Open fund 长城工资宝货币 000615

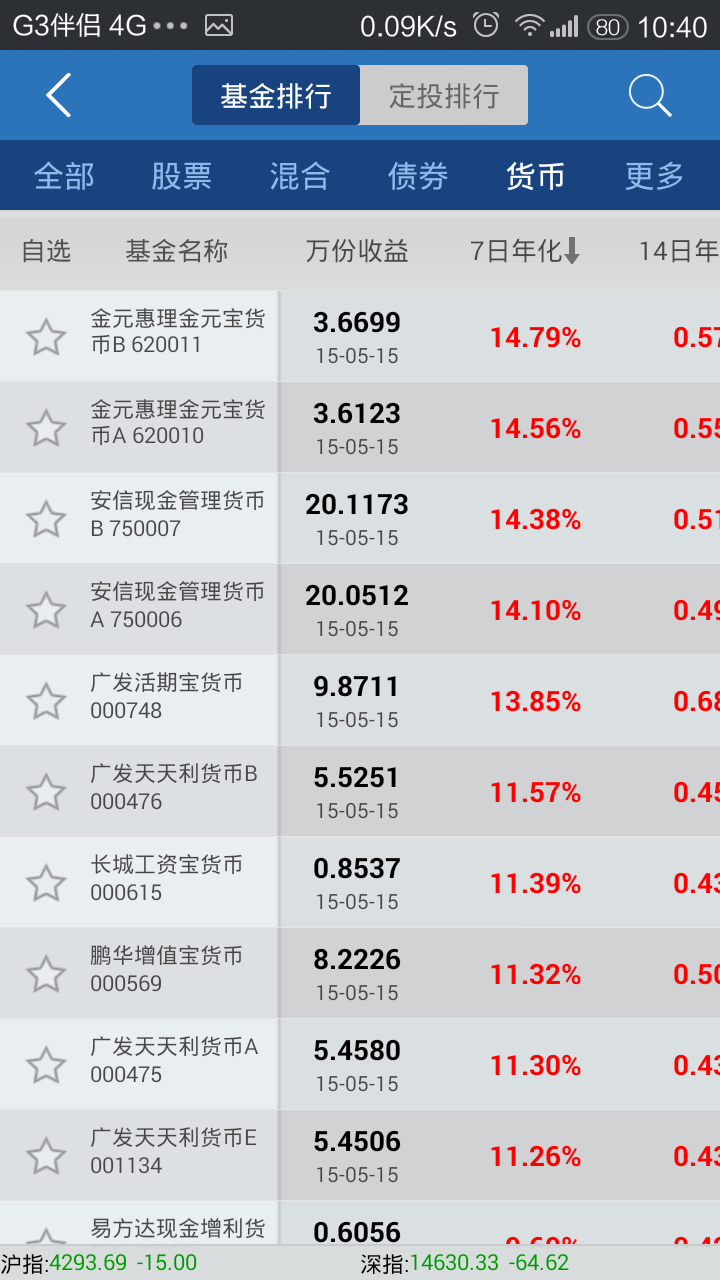[x=360, y=882]
